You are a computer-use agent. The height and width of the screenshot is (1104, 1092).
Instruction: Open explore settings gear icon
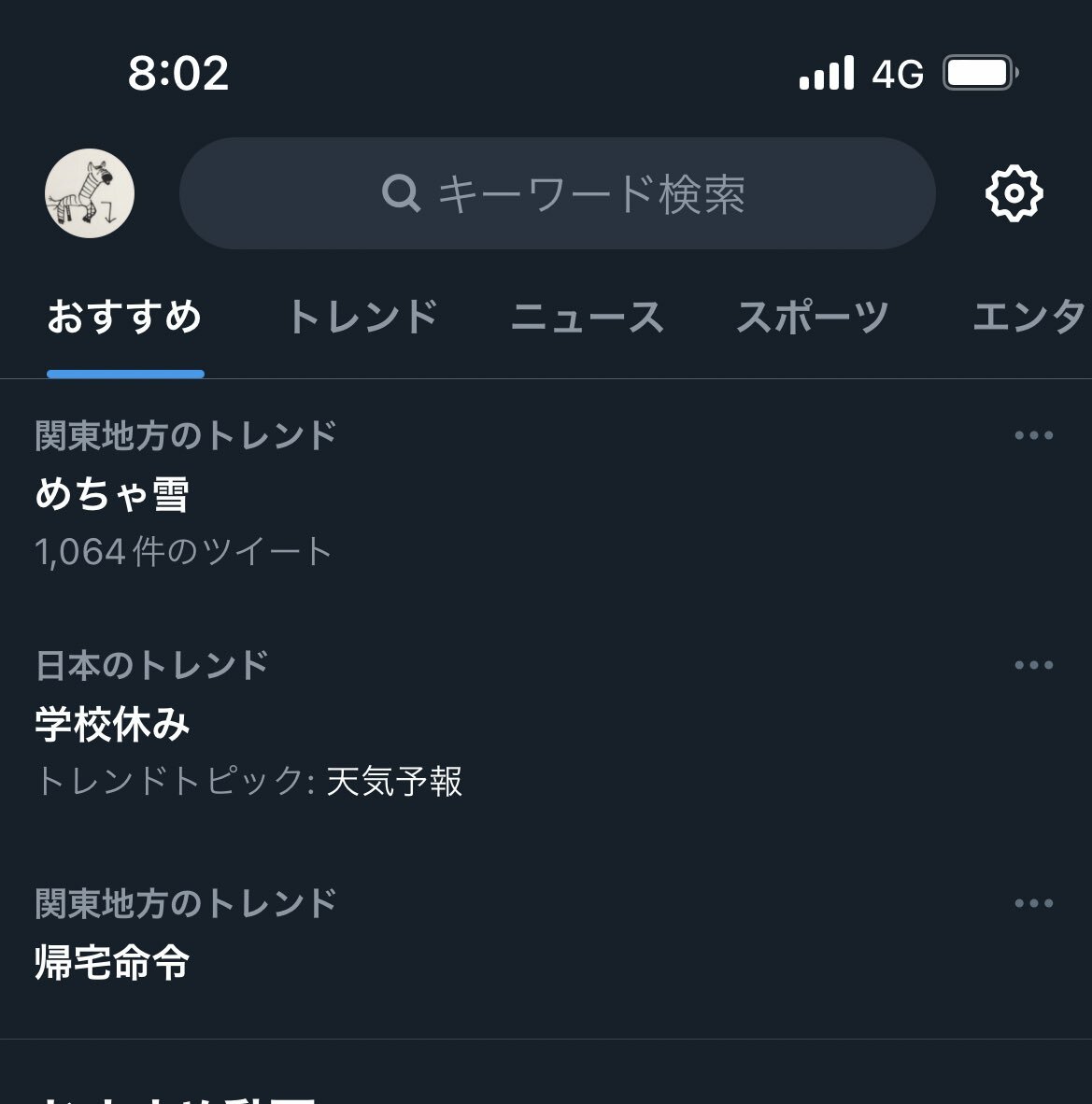(1014, 193)
